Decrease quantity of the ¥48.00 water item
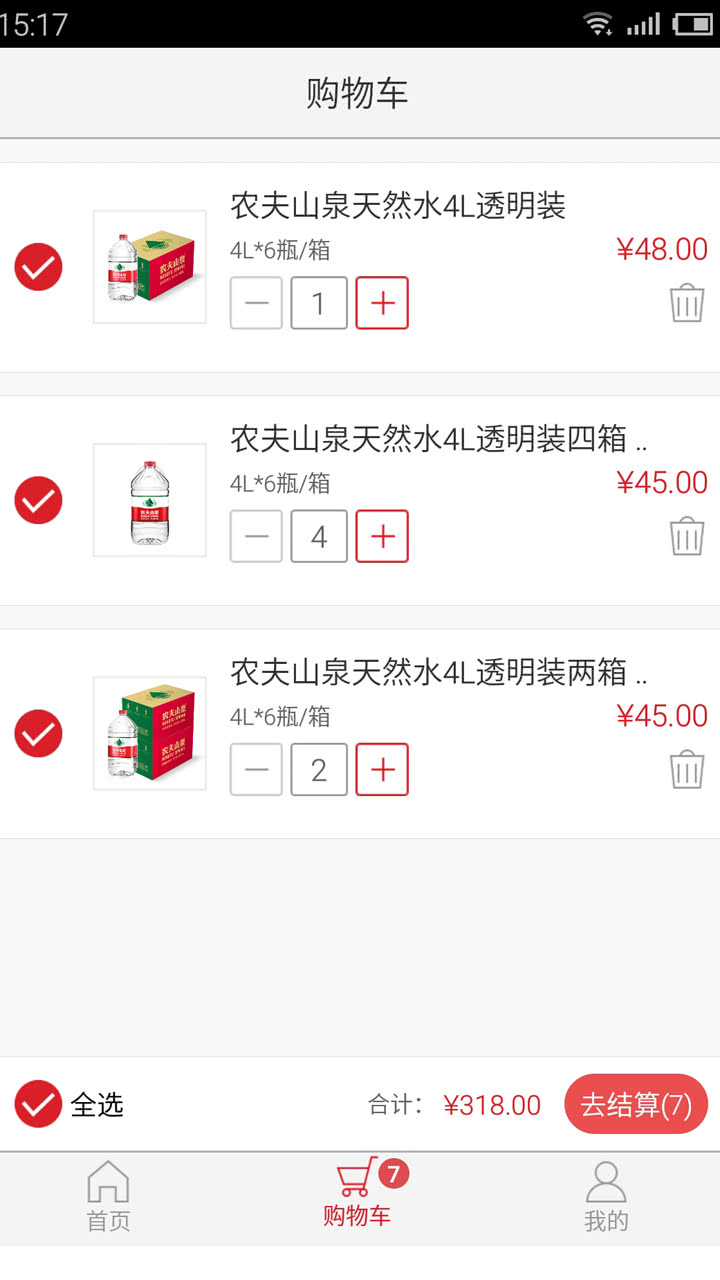The width and height of the screenshot is (720, 1280). [x=256, y=303]
